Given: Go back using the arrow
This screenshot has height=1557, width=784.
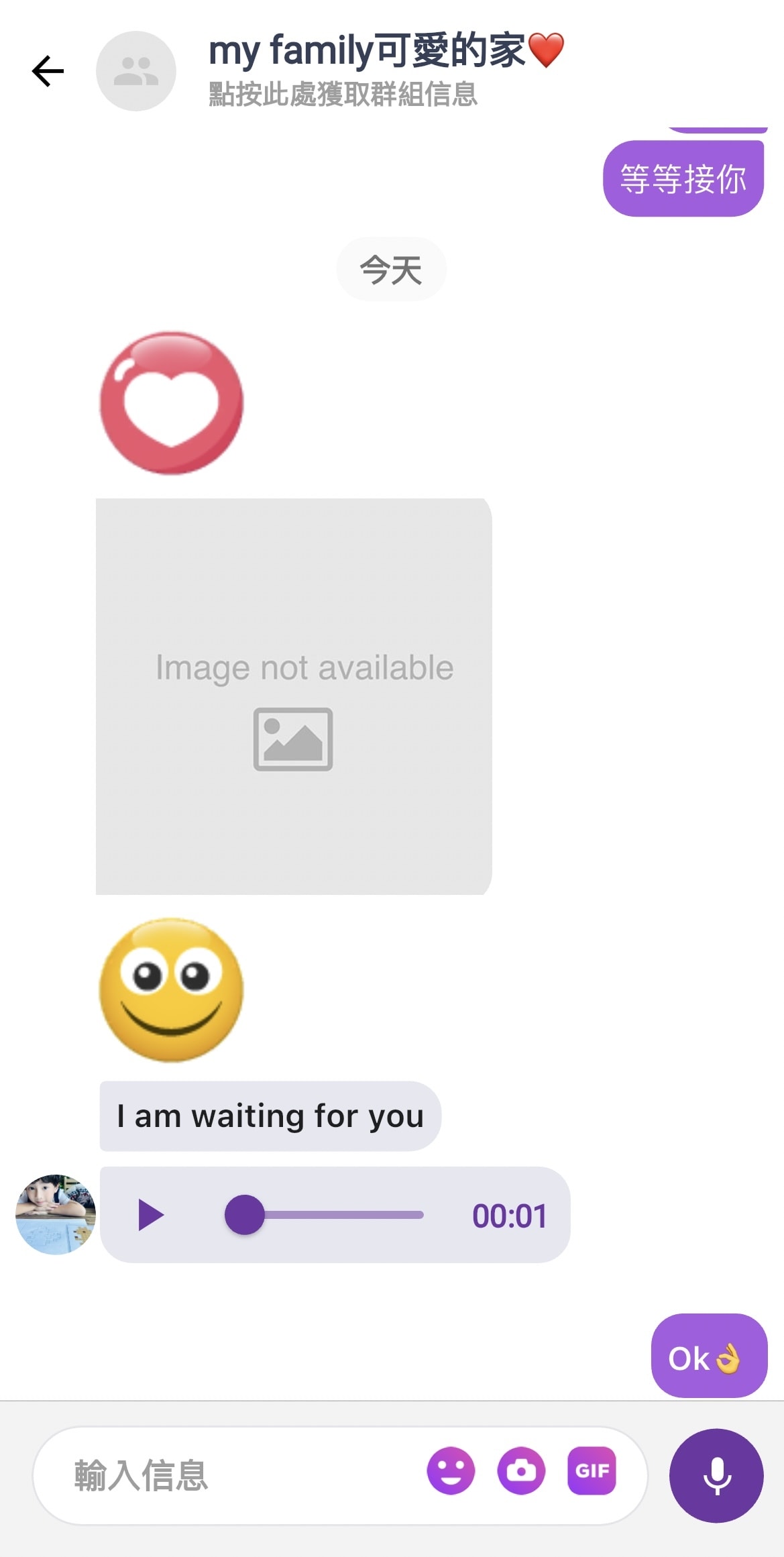Looking at the screenshot, I should 48,71.
